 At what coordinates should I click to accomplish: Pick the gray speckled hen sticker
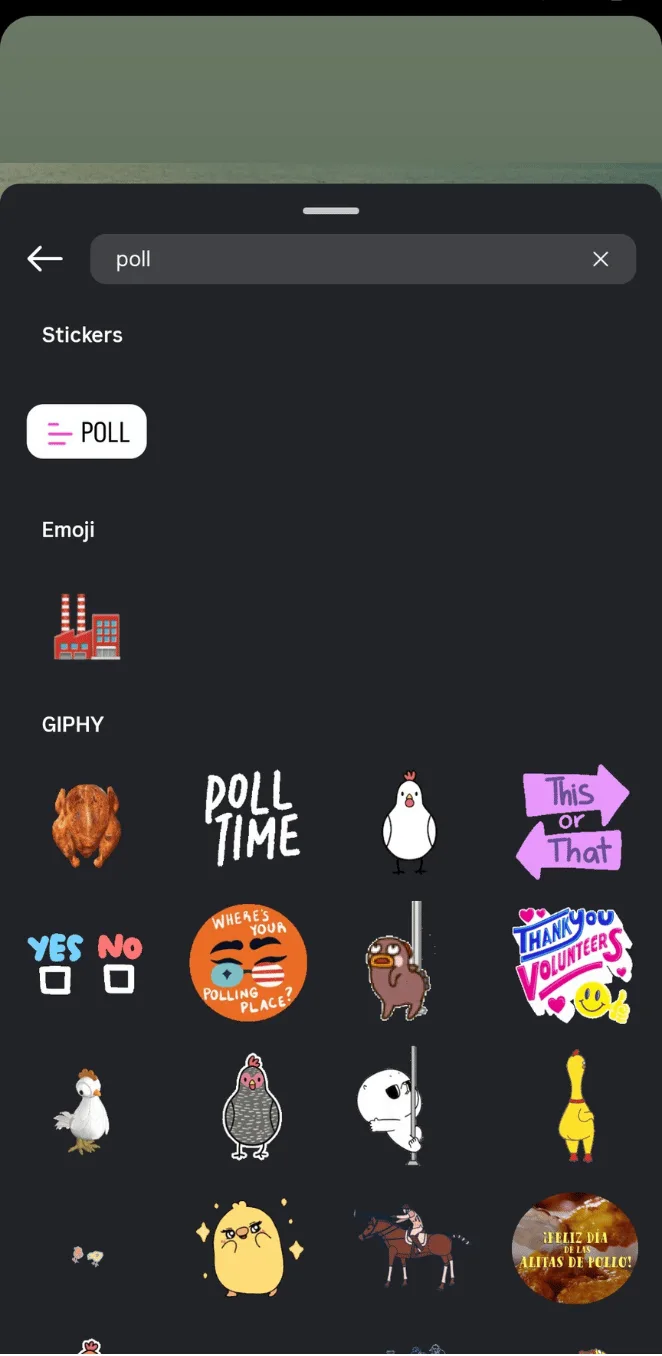coord(250,1106)
